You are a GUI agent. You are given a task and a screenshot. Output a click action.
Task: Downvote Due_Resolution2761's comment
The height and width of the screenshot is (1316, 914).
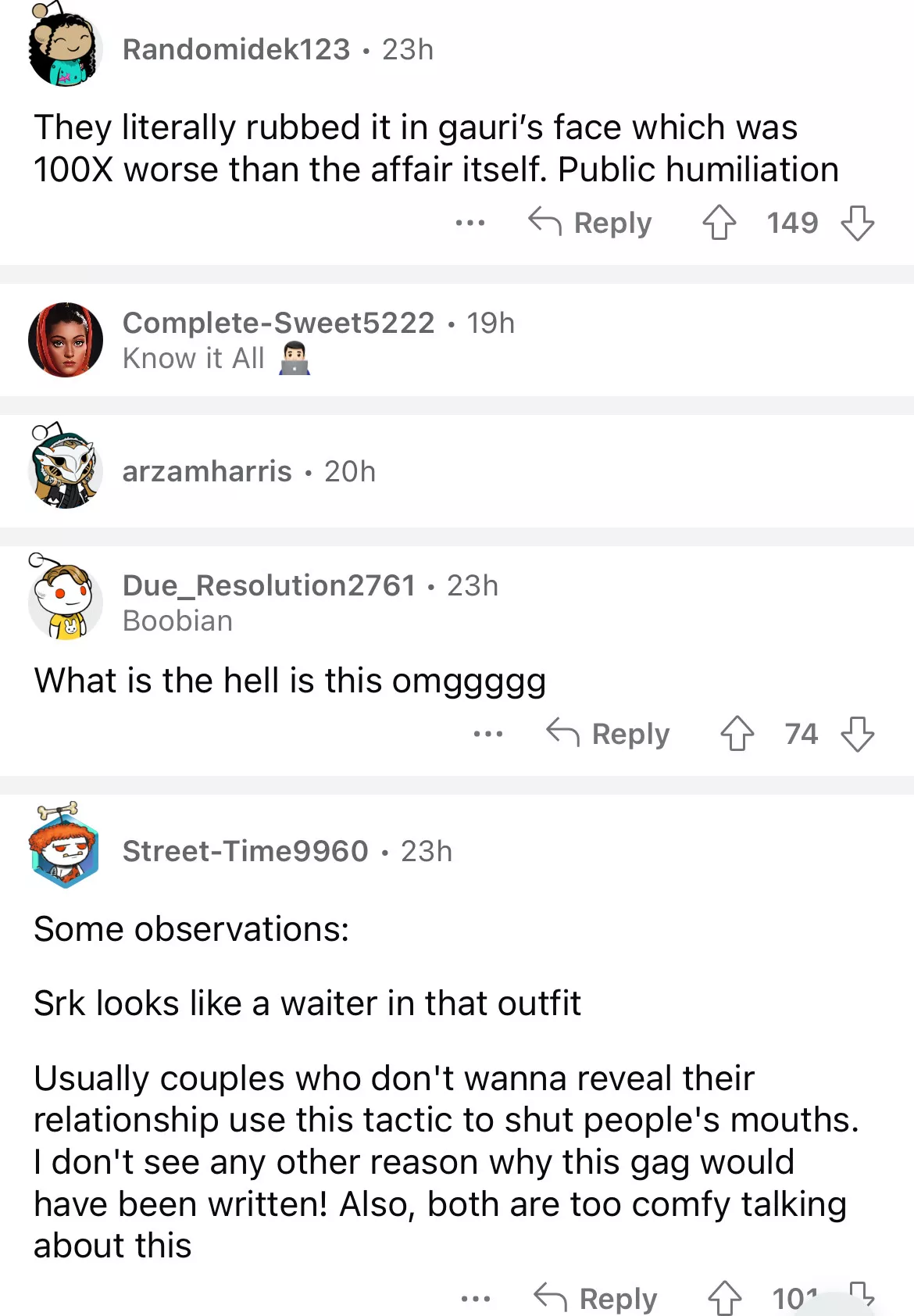[x=857, y=734]
